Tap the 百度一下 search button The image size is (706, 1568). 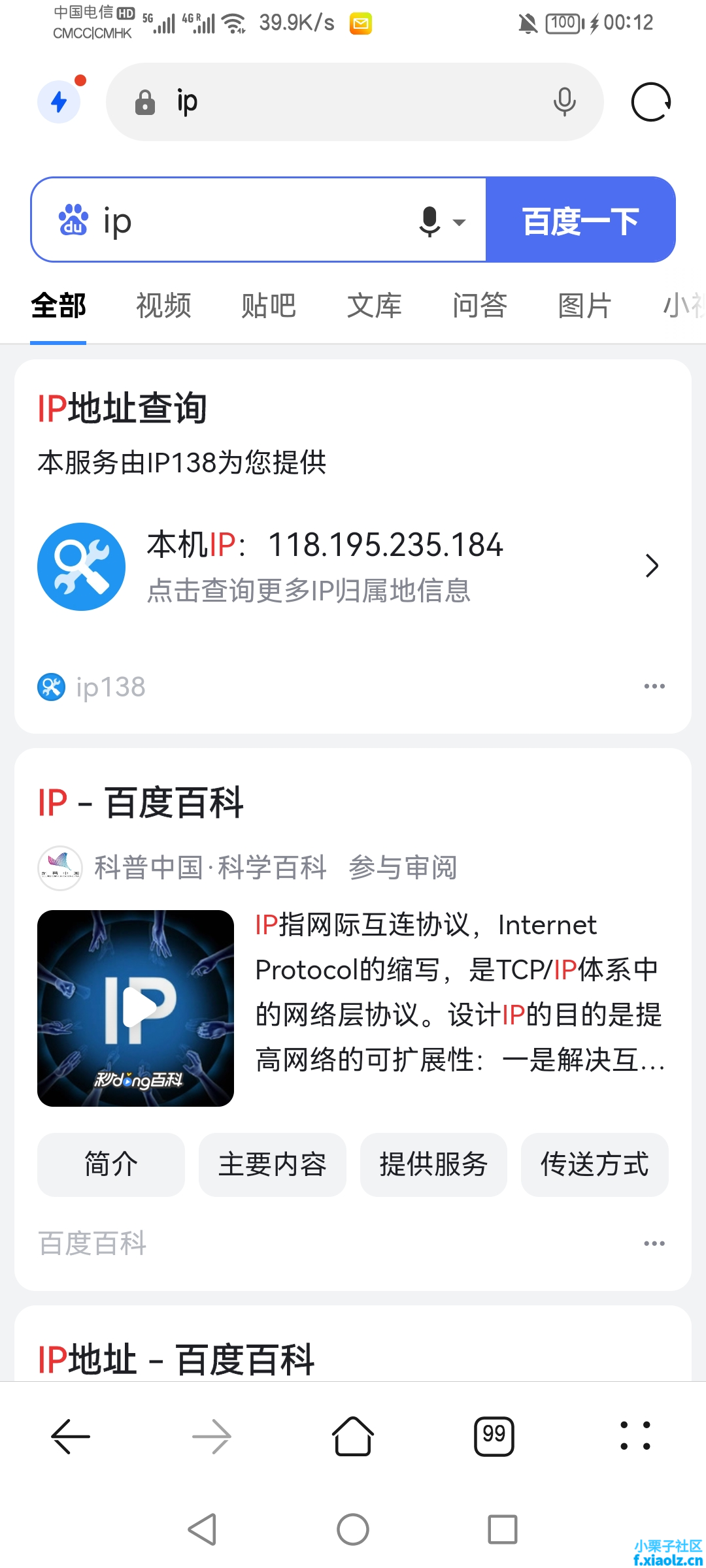[x=580, y=221]
